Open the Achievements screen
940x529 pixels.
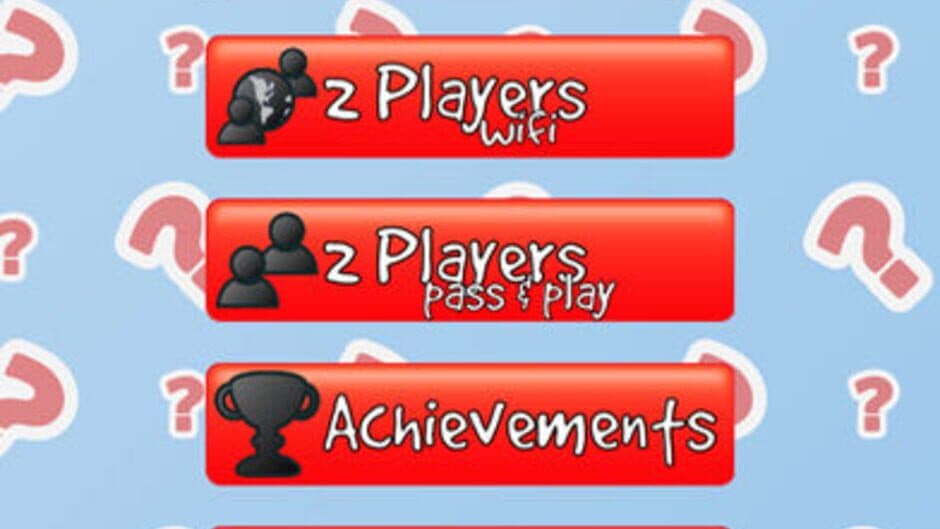470,424
